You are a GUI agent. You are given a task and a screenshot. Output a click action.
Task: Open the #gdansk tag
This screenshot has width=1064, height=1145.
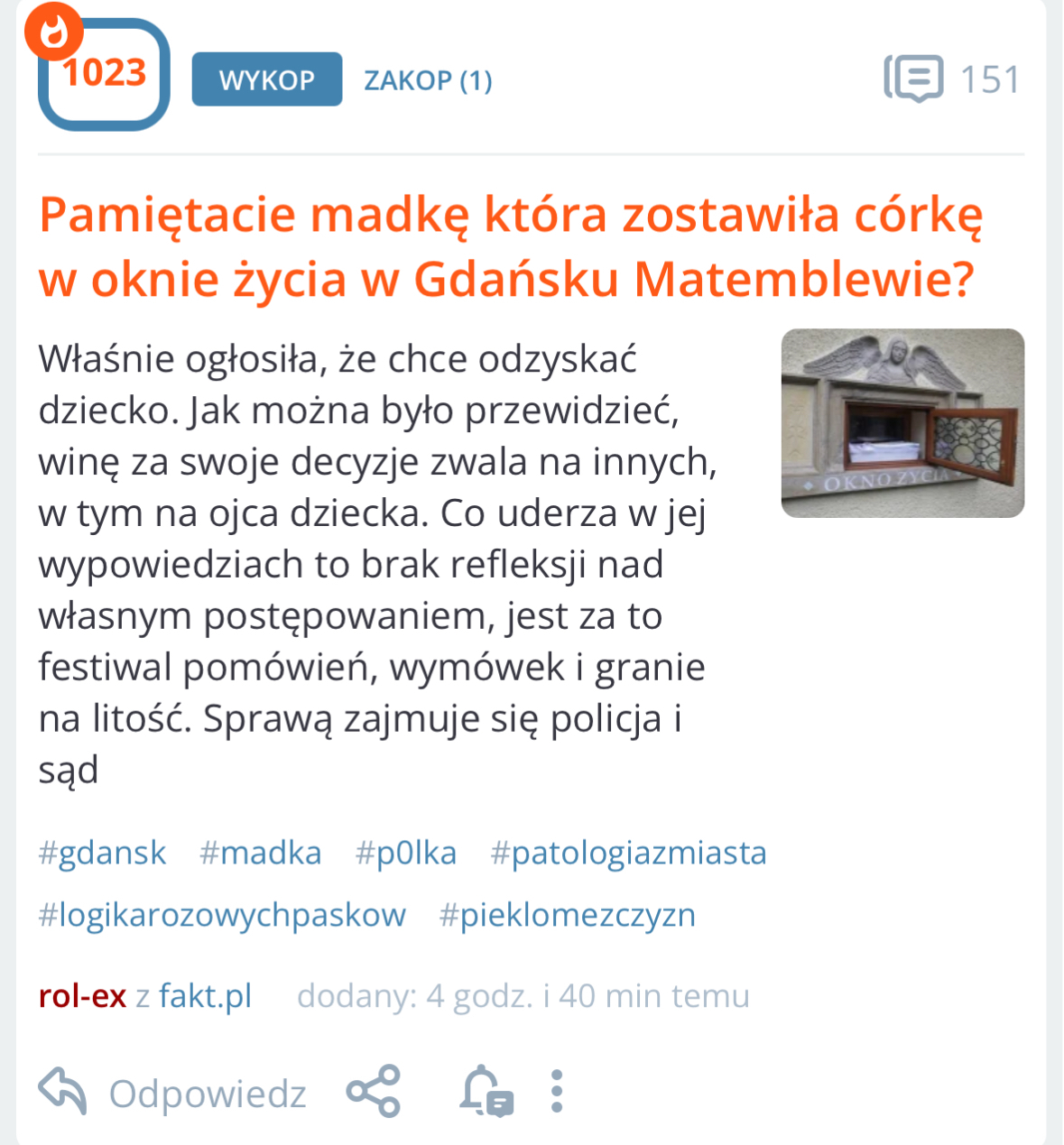102,853
